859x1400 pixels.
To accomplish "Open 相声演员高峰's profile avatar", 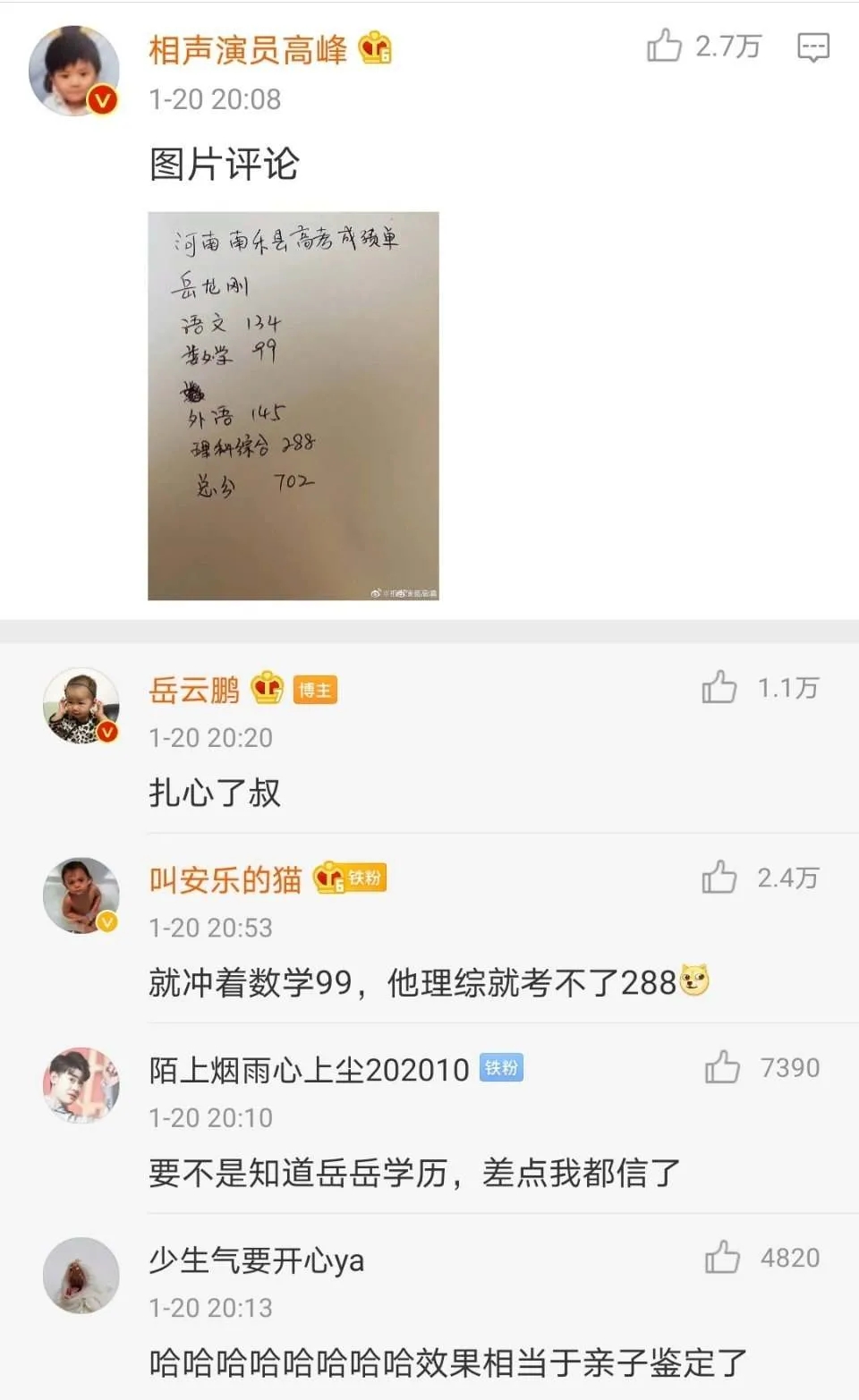I will click(x=74, y=71).
